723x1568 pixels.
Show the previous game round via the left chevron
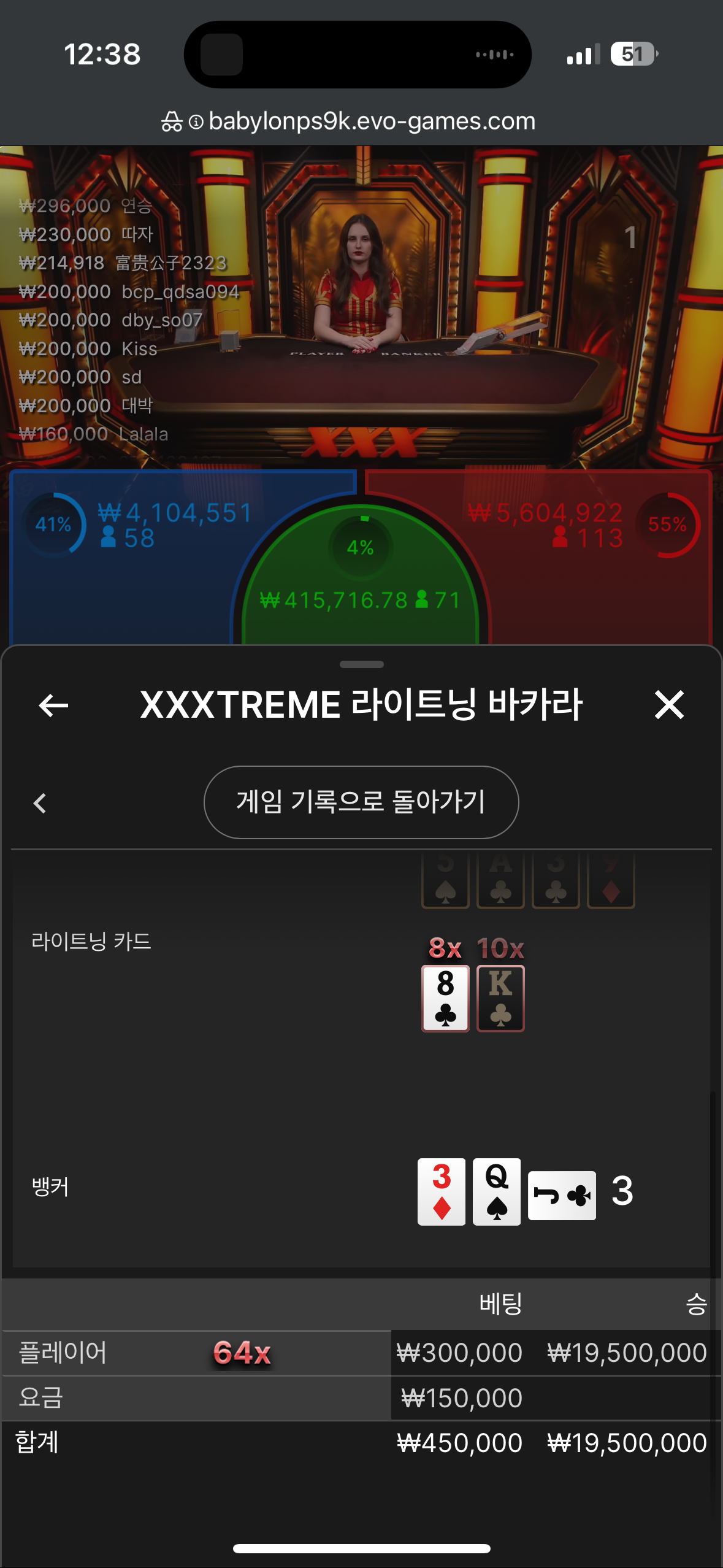pos(40,803)
